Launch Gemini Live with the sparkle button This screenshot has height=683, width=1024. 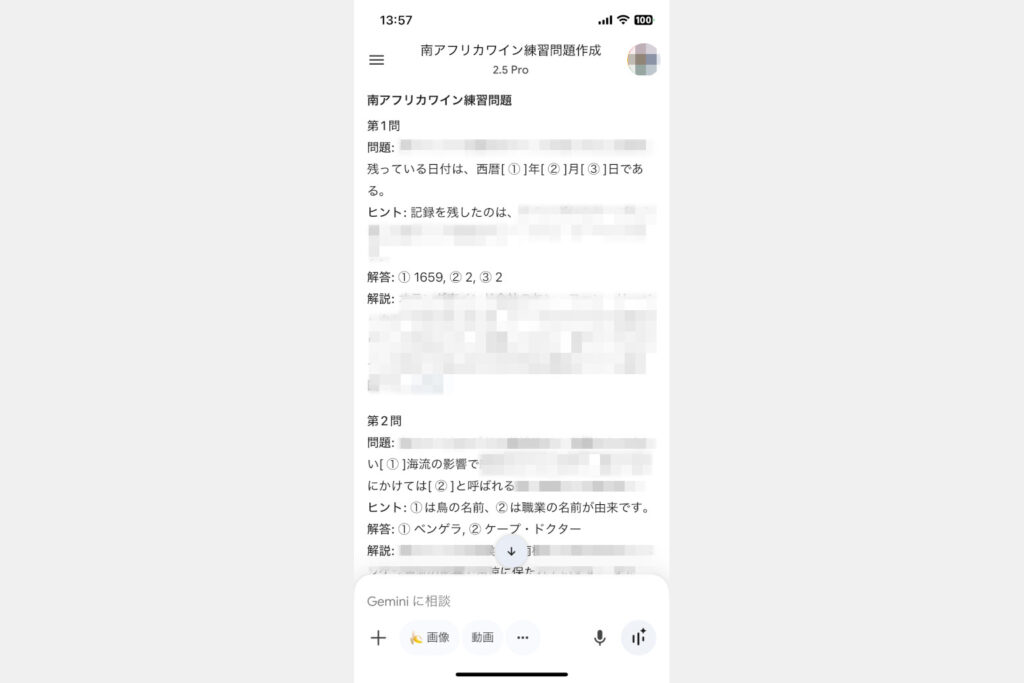coord(638,638)
